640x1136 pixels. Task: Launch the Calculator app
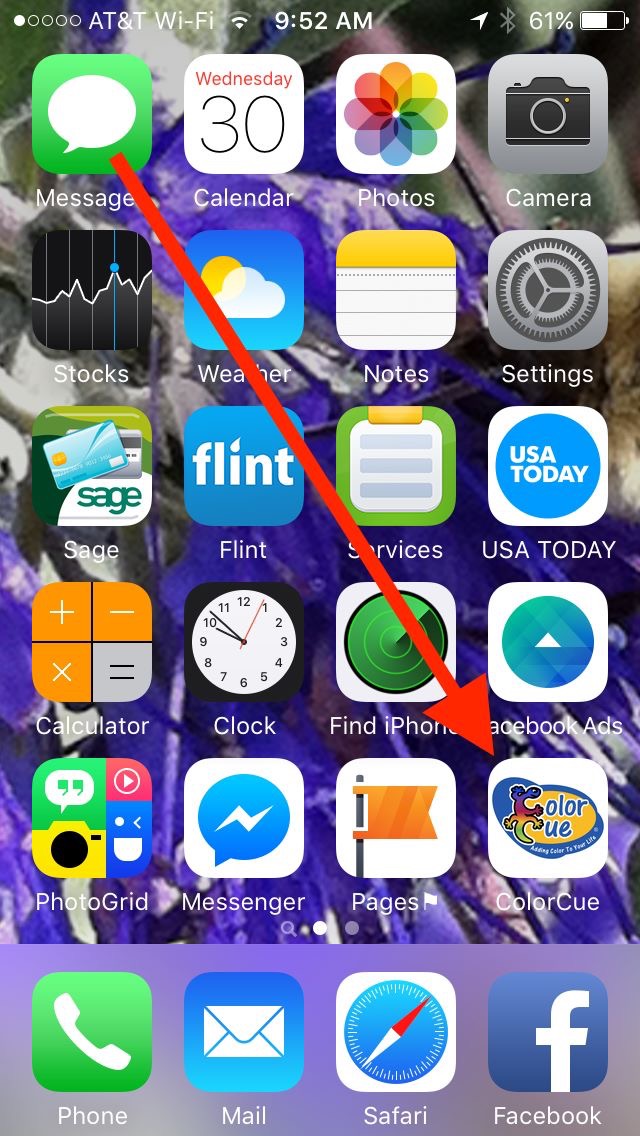(92, 642)
